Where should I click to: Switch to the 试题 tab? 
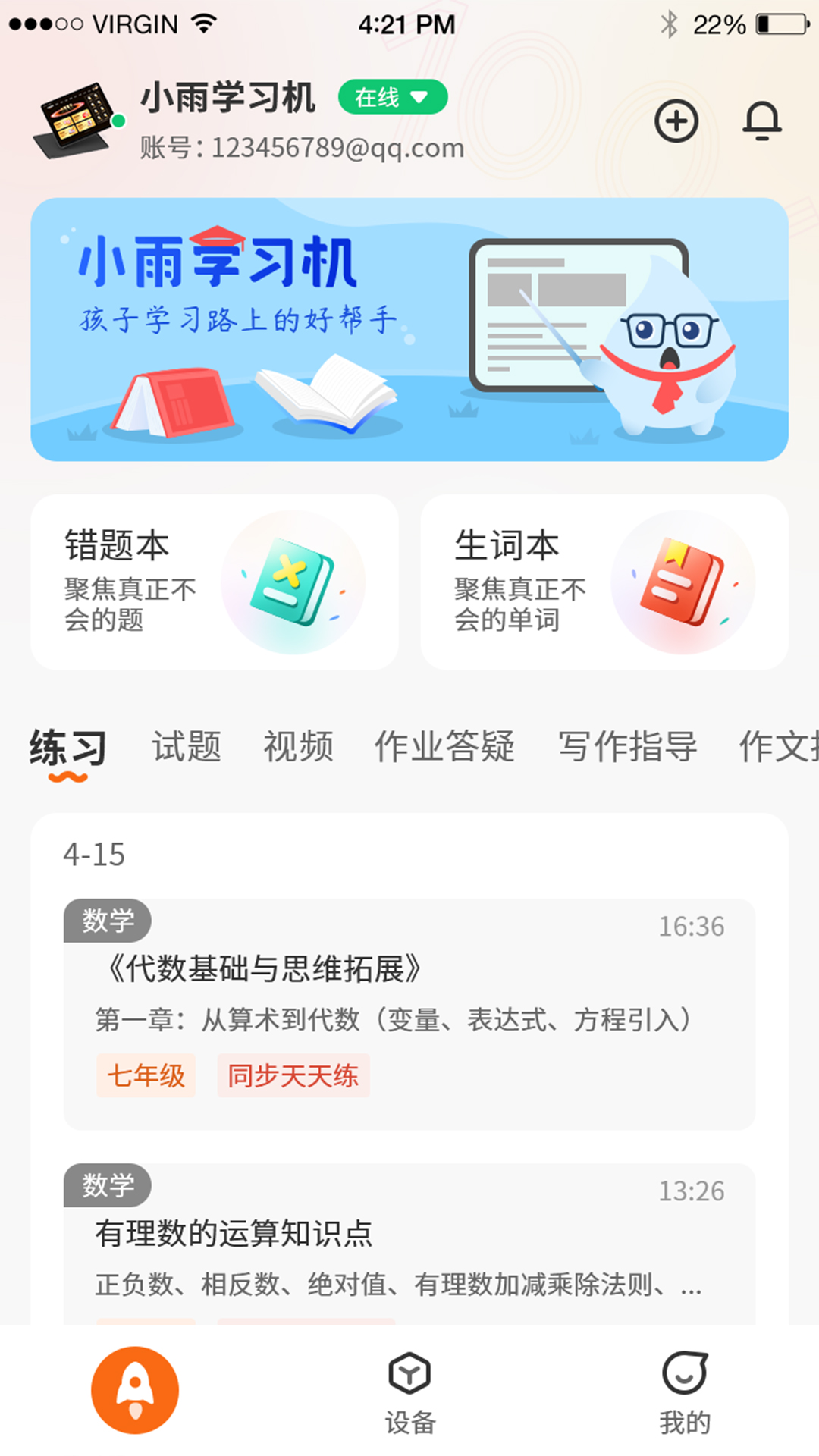click(187, 746)
